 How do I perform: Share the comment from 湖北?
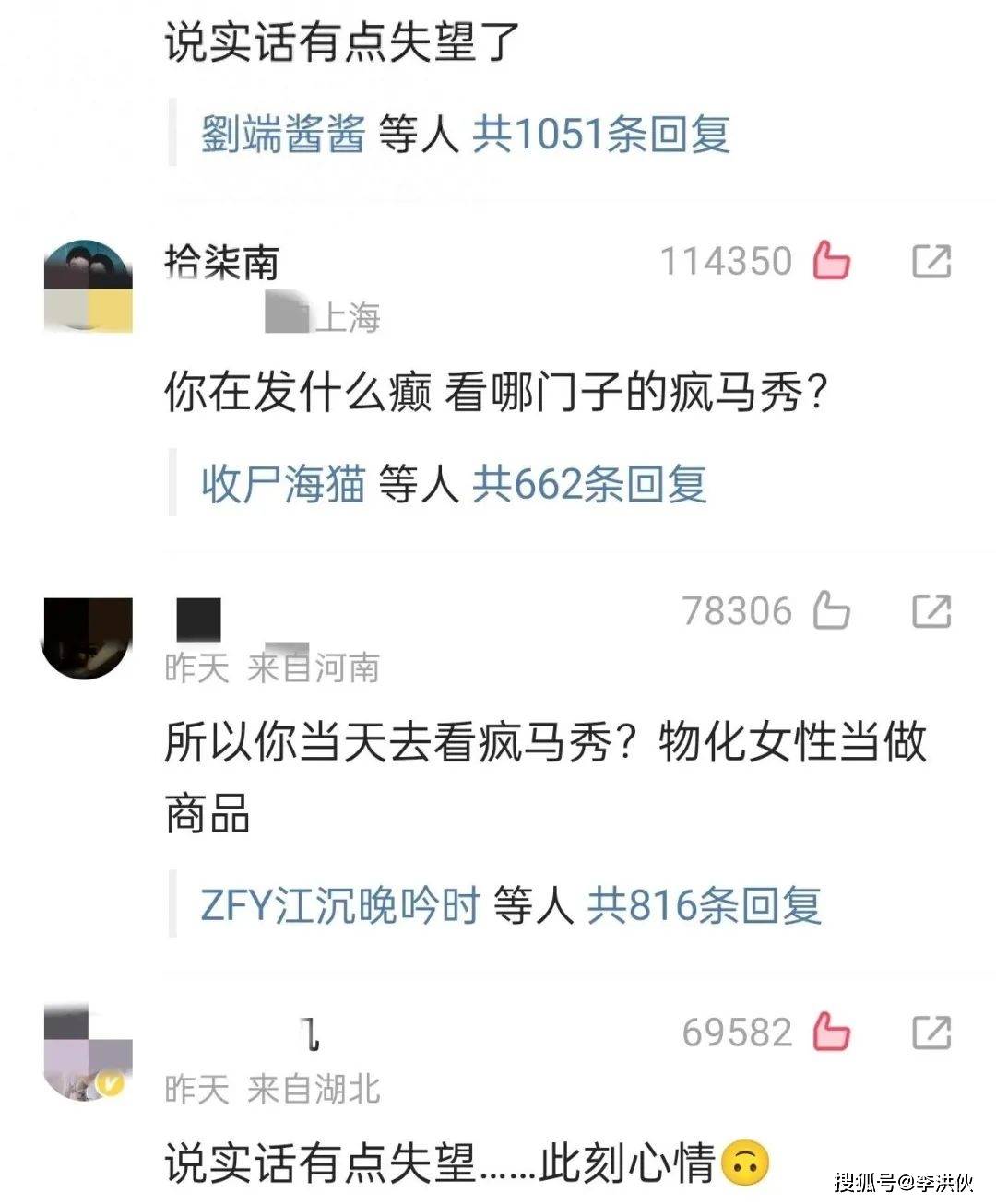click(931, 1033)
